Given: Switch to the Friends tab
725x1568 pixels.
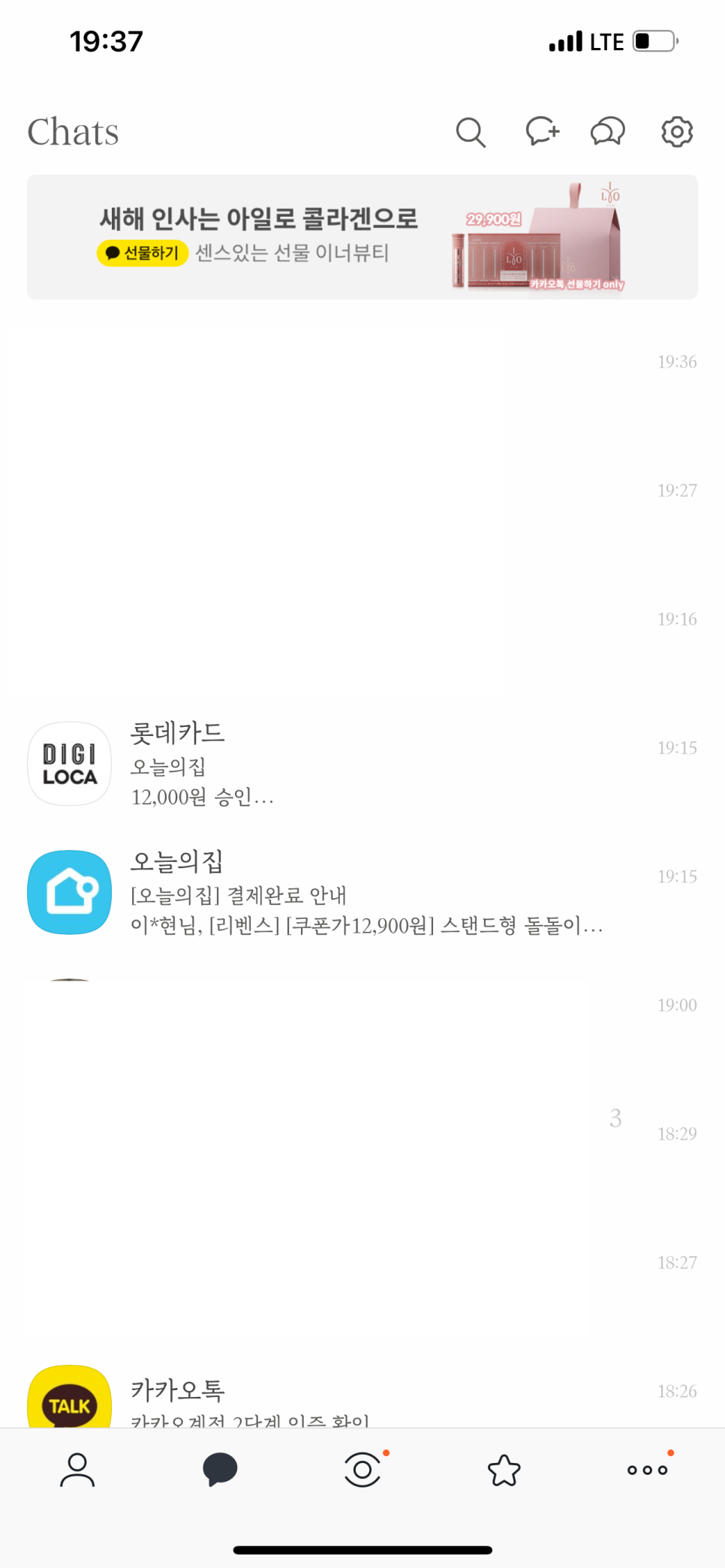Looking at the screenshot, I should [x=77, y=1470].
